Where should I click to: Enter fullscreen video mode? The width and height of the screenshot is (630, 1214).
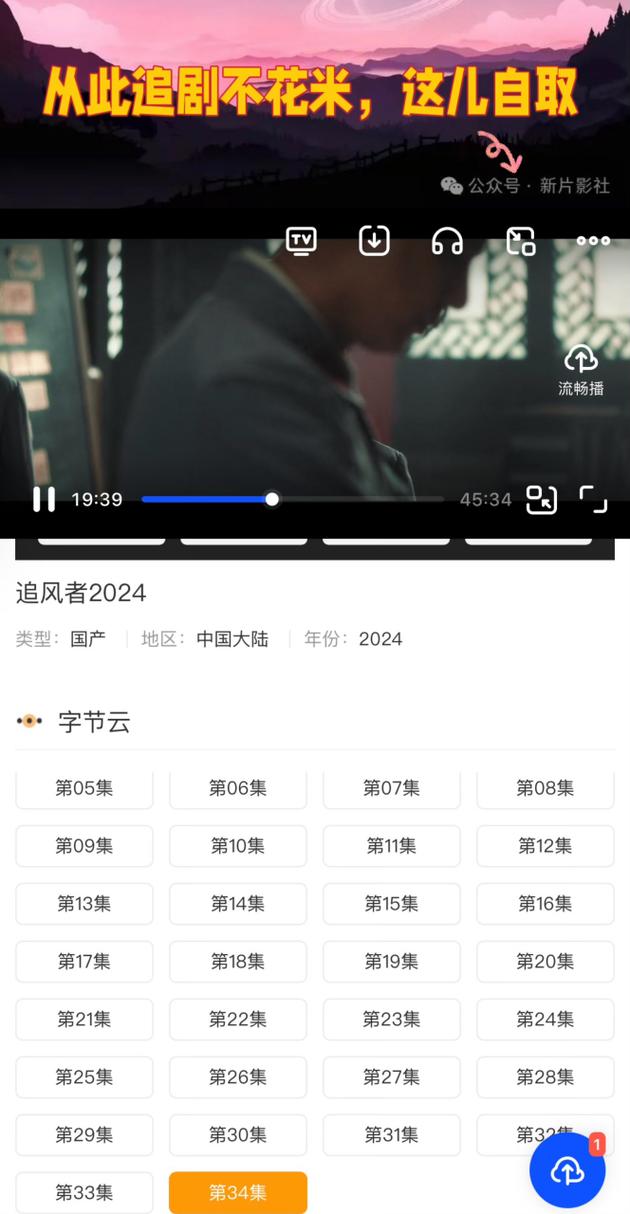point(594,499)
